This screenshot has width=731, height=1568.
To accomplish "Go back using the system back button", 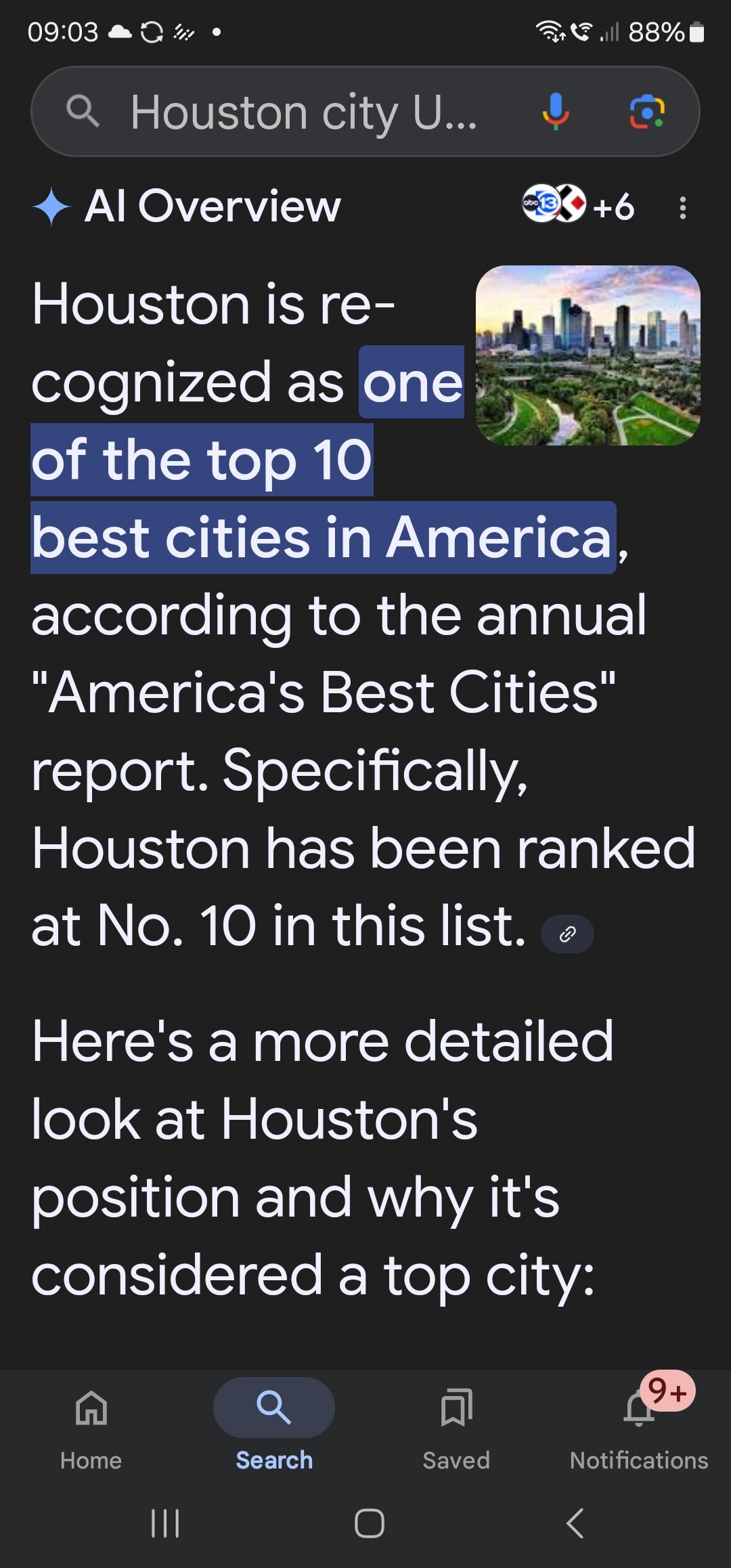I will 575,1523.
